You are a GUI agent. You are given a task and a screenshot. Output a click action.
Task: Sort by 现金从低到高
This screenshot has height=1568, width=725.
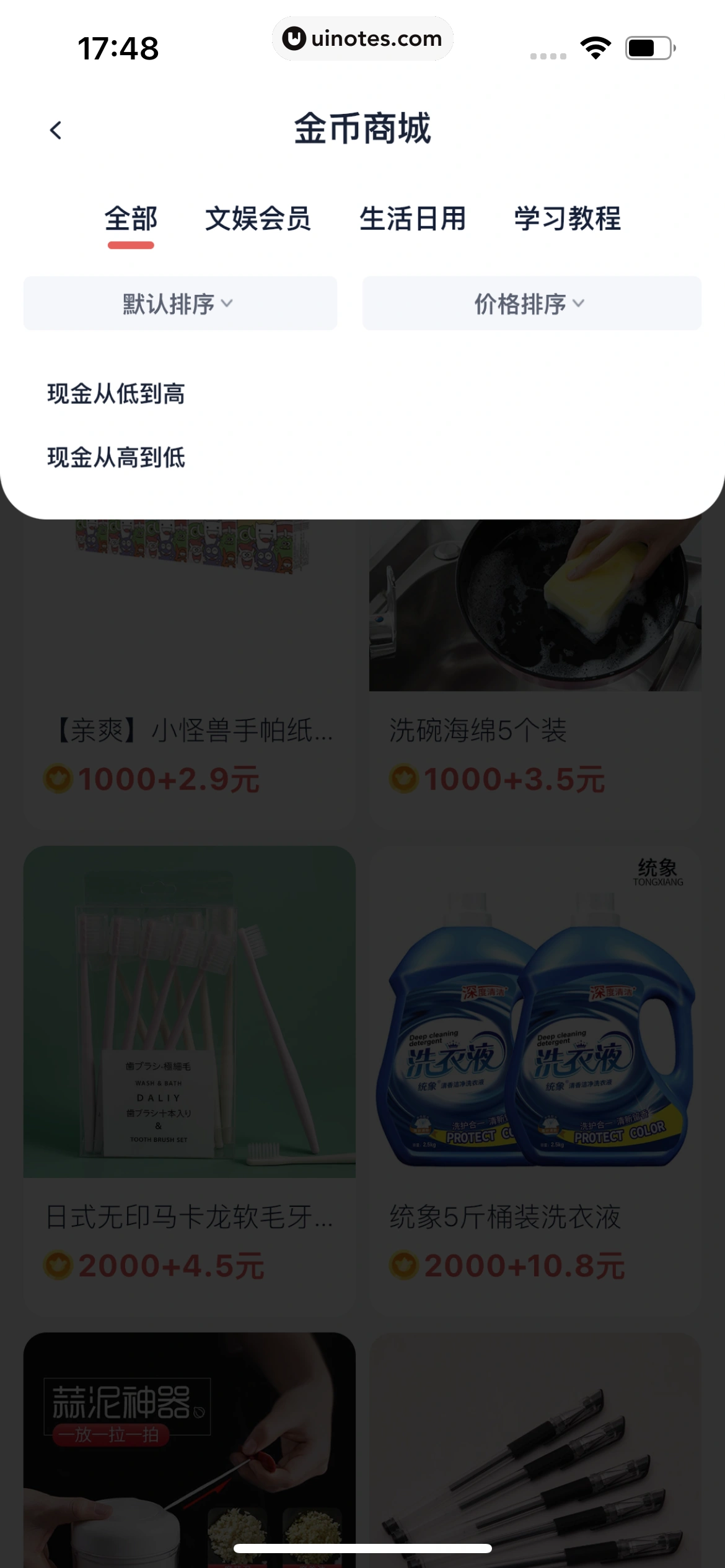tap(116, 394)
